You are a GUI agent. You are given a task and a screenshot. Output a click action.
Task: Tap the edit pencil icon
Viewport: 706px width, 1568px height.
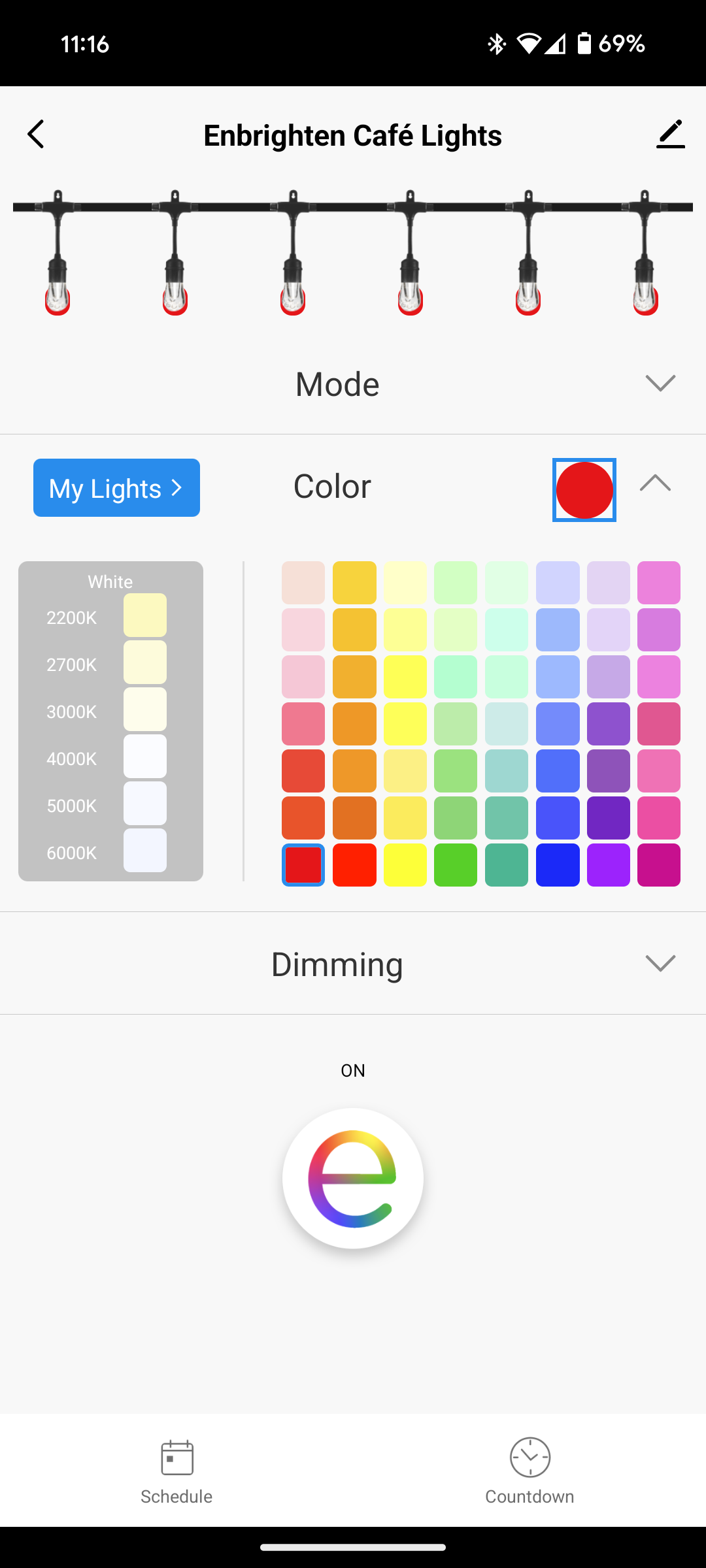pyautogui.click(x=671, y=134)
